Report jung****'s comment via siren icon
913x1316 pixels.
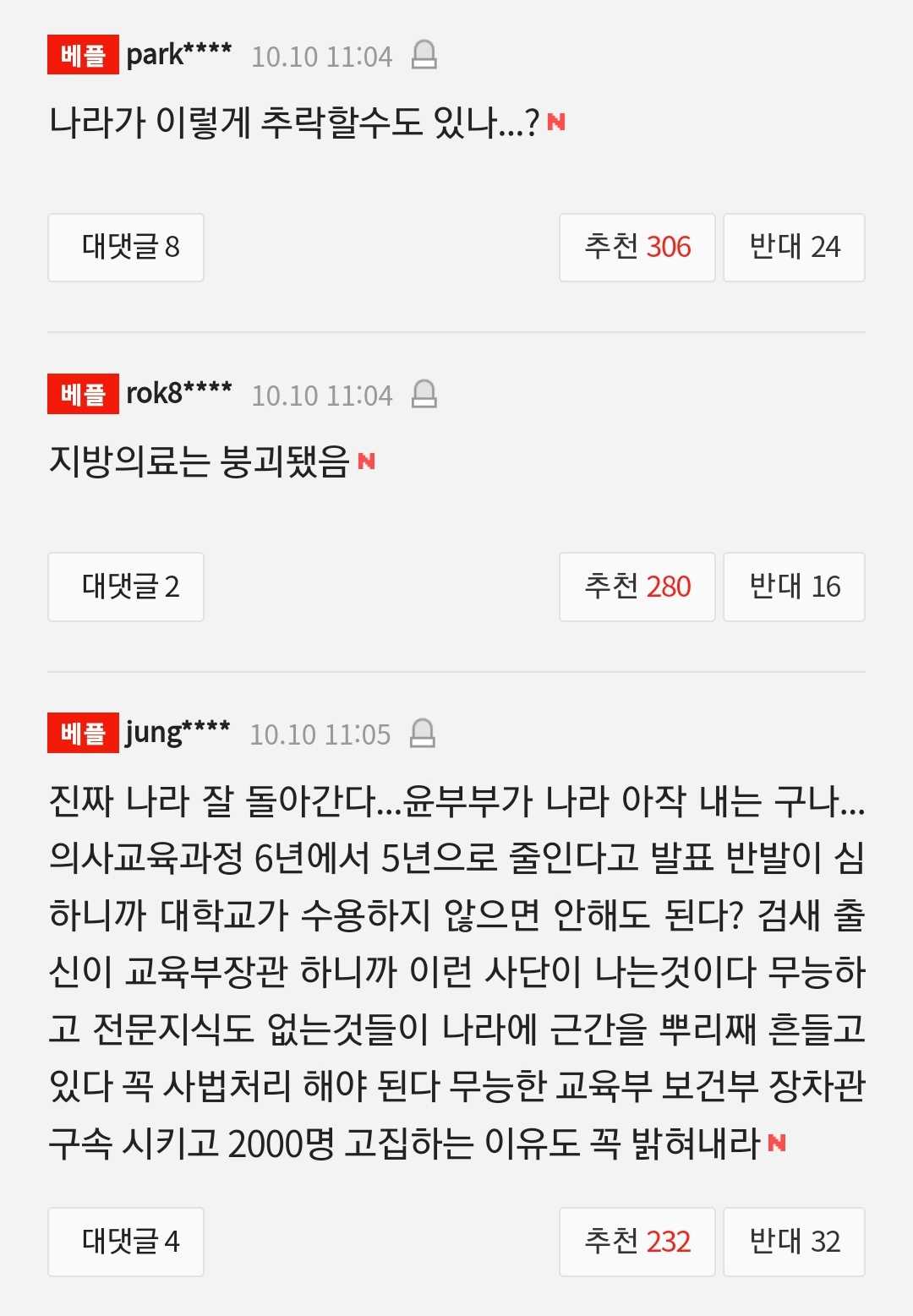pyautogui.click(x=422, y=734)
